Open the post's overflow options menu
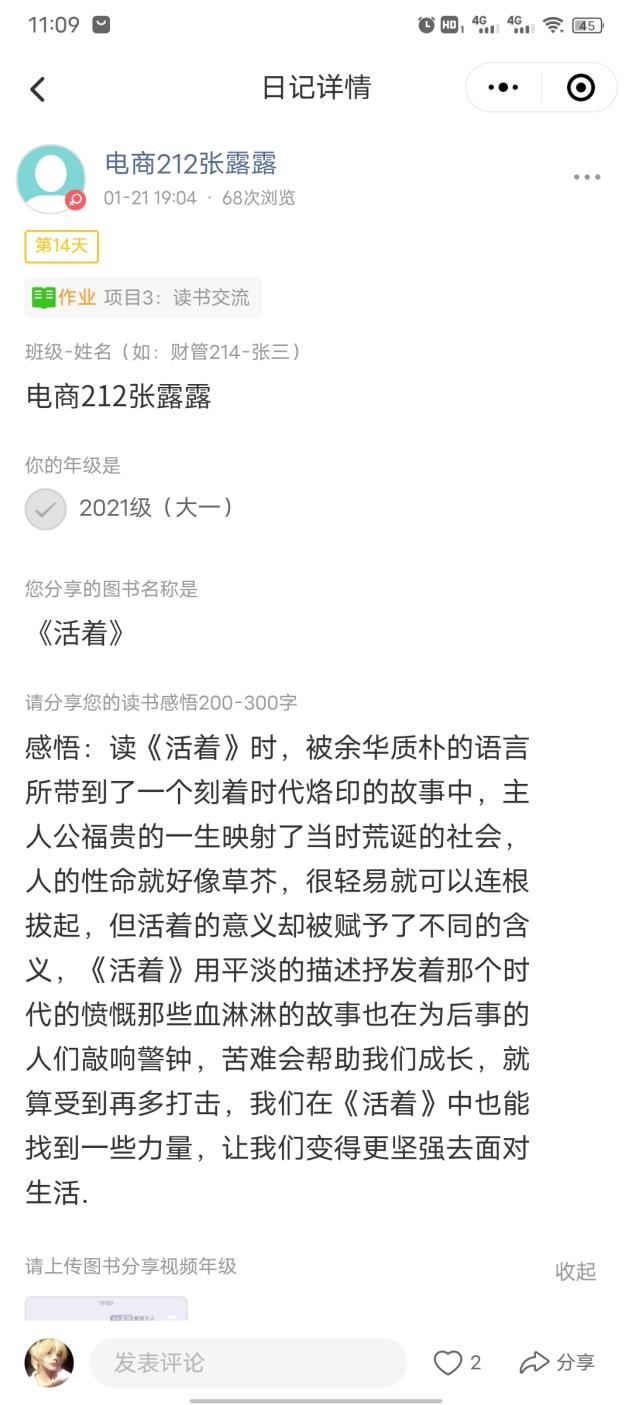The image size is (632, 1405). coord(587,178)
